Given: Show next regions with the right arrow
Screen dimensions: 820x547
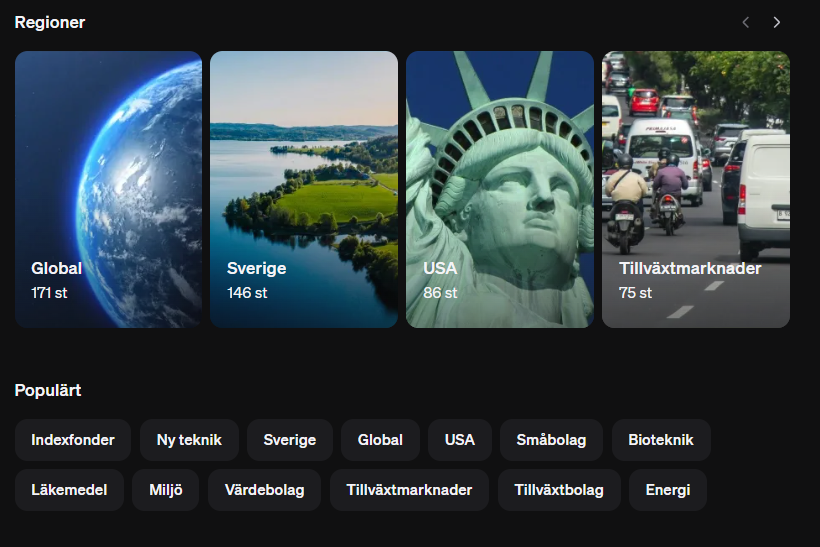Looking at the screenshot, I should 777,22.
